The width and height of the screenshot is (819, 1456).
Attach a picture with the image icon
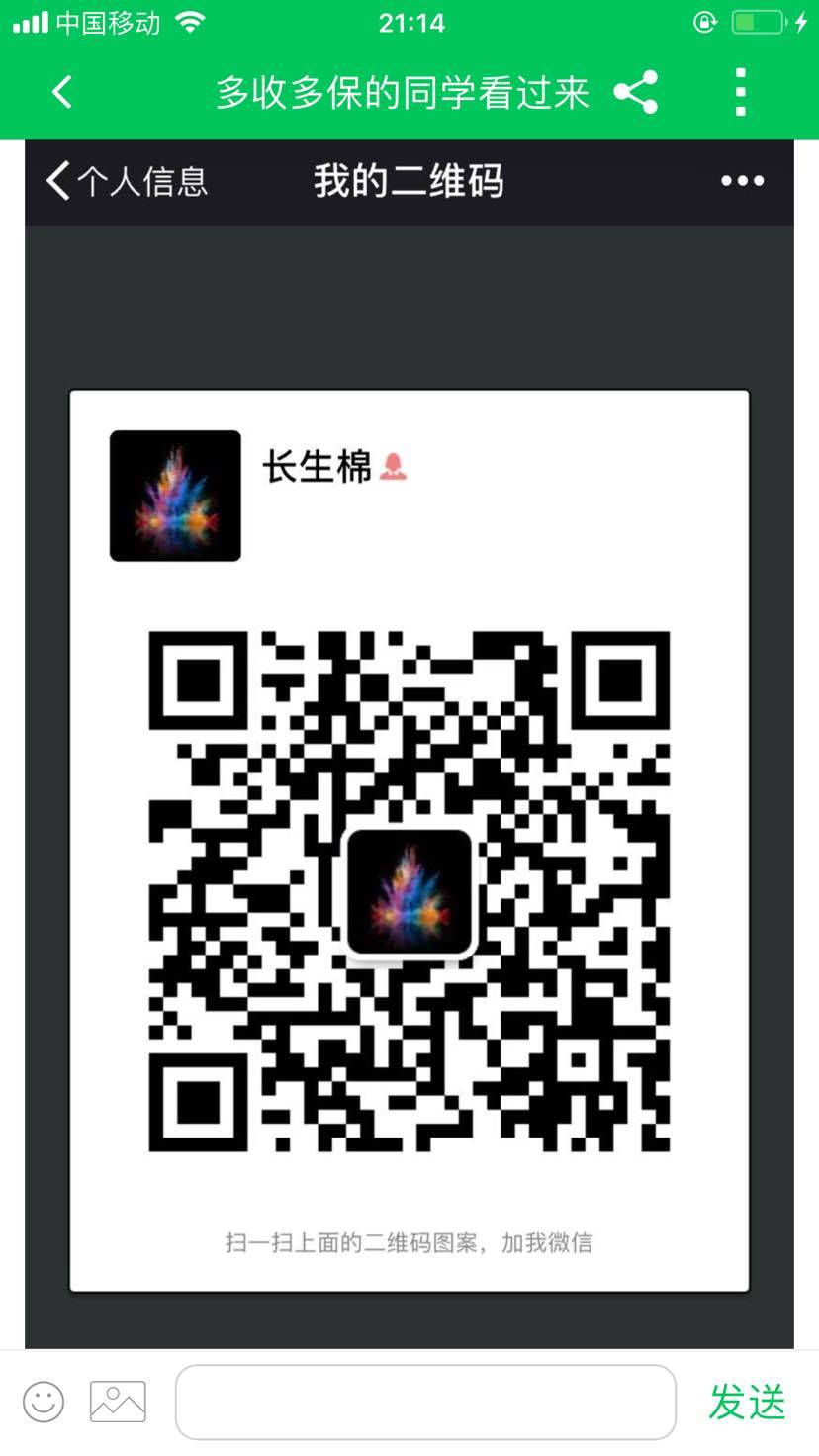pos(118,1402)
